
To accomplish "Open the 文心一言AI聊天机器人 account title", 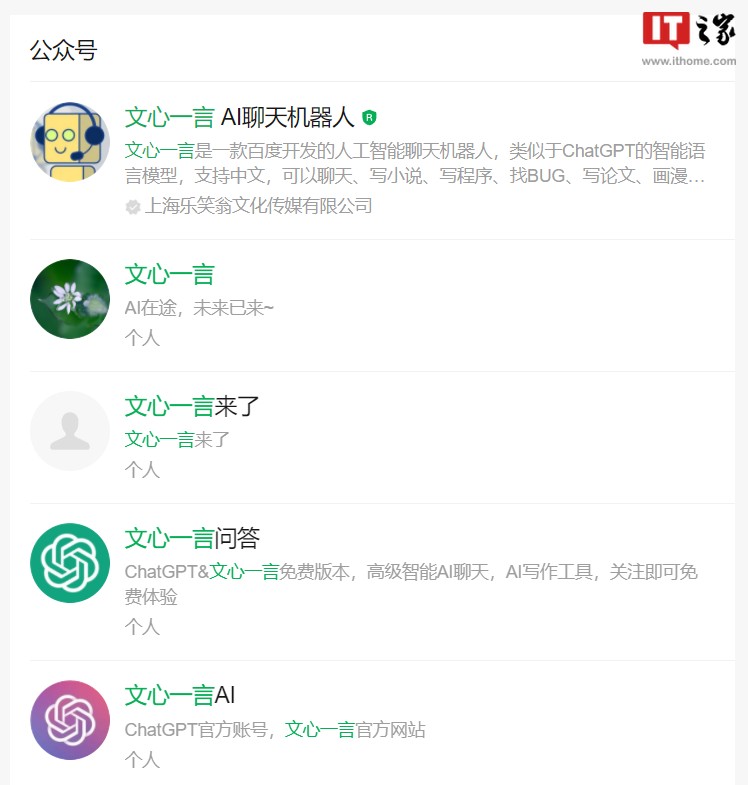I will point(240,116).
